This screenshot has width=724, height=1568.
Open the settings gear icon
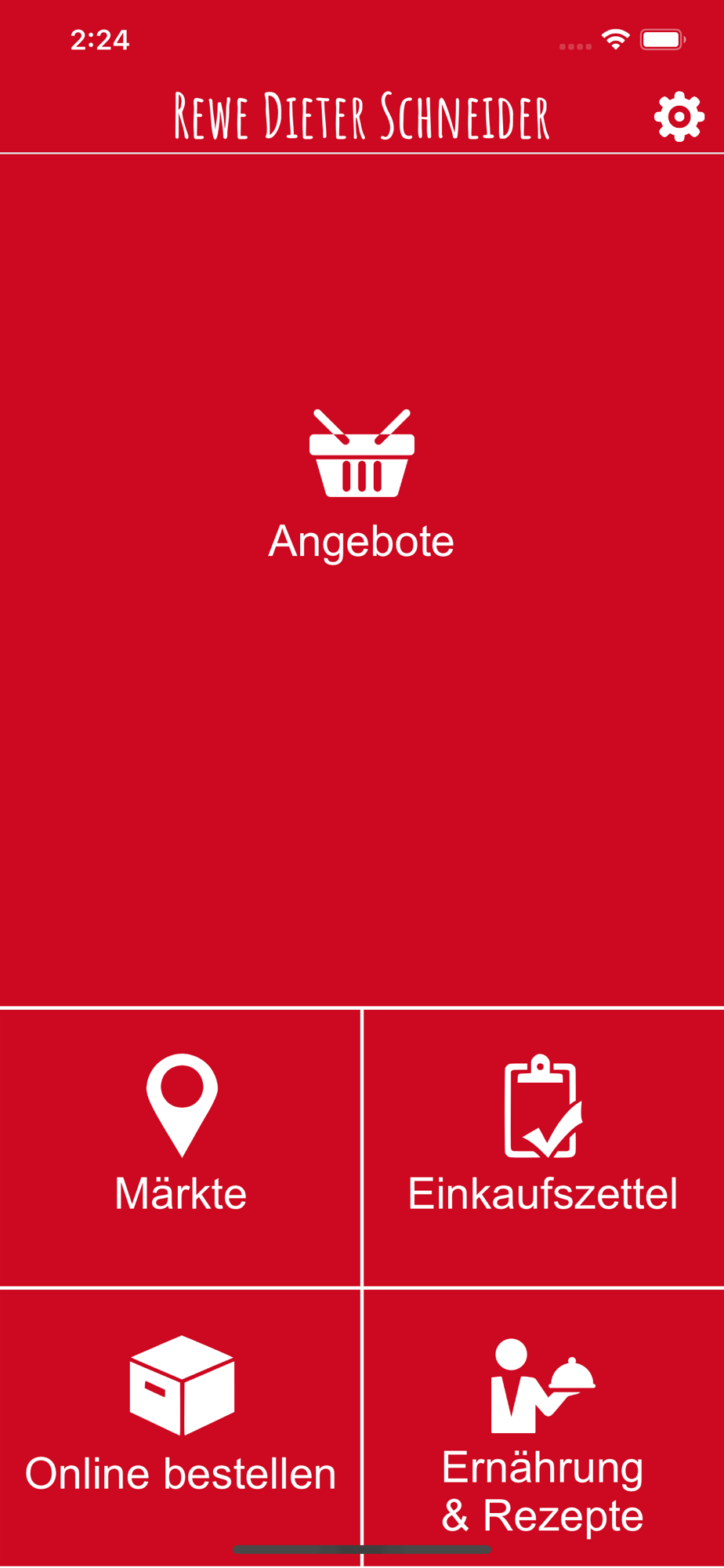coord(679,117)
